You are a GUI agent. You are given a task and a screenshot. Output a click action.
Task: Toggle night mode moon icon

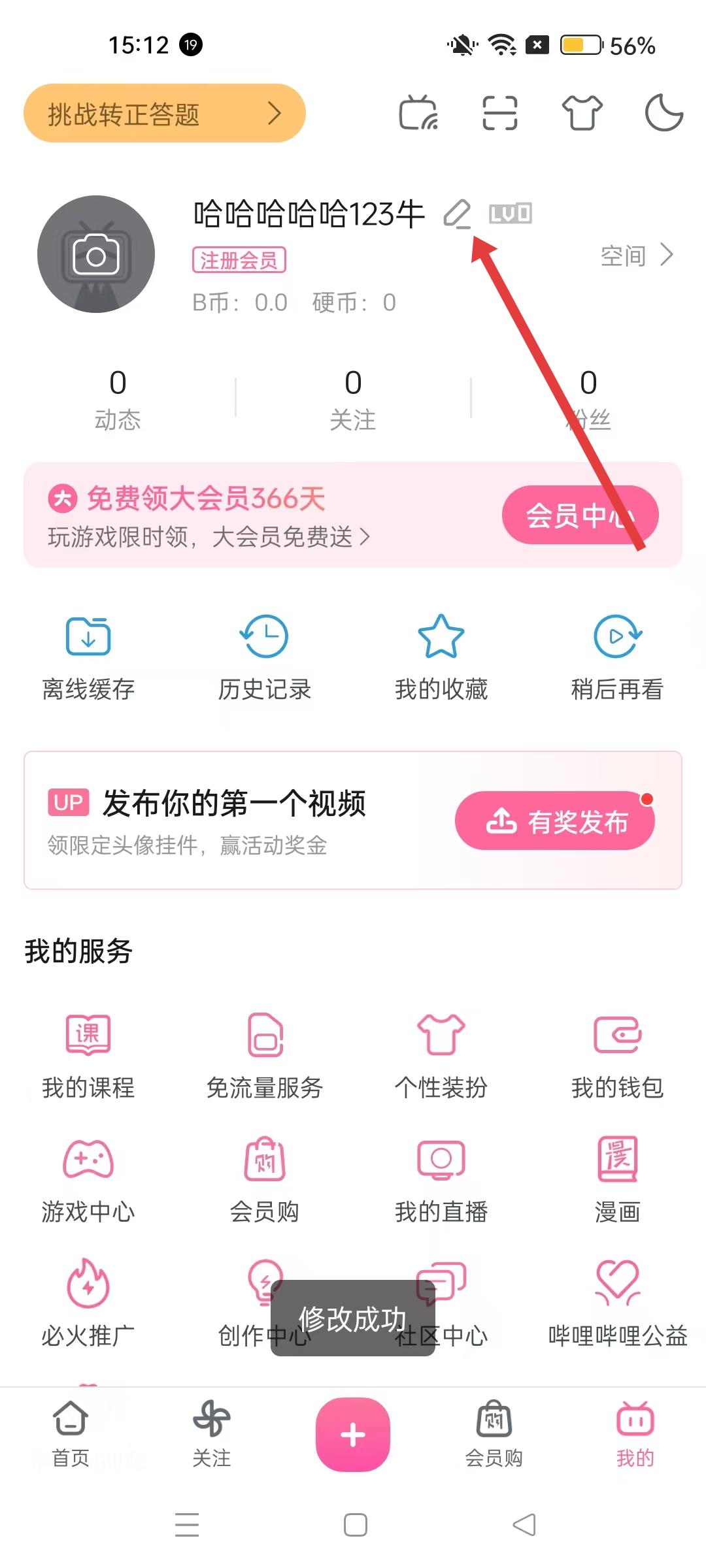point(664,113)
